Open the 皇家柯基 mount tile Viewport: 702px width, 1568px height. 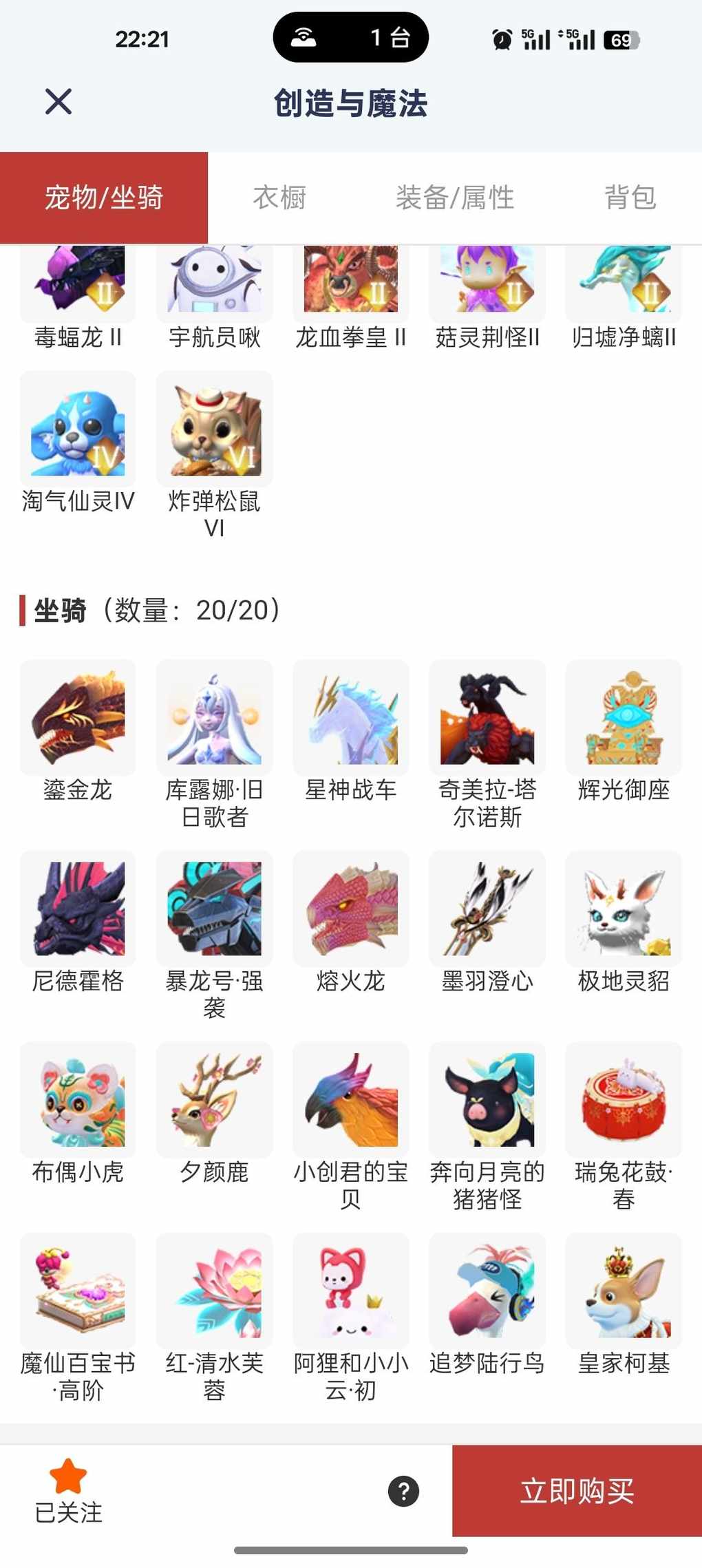point(624,1291)
